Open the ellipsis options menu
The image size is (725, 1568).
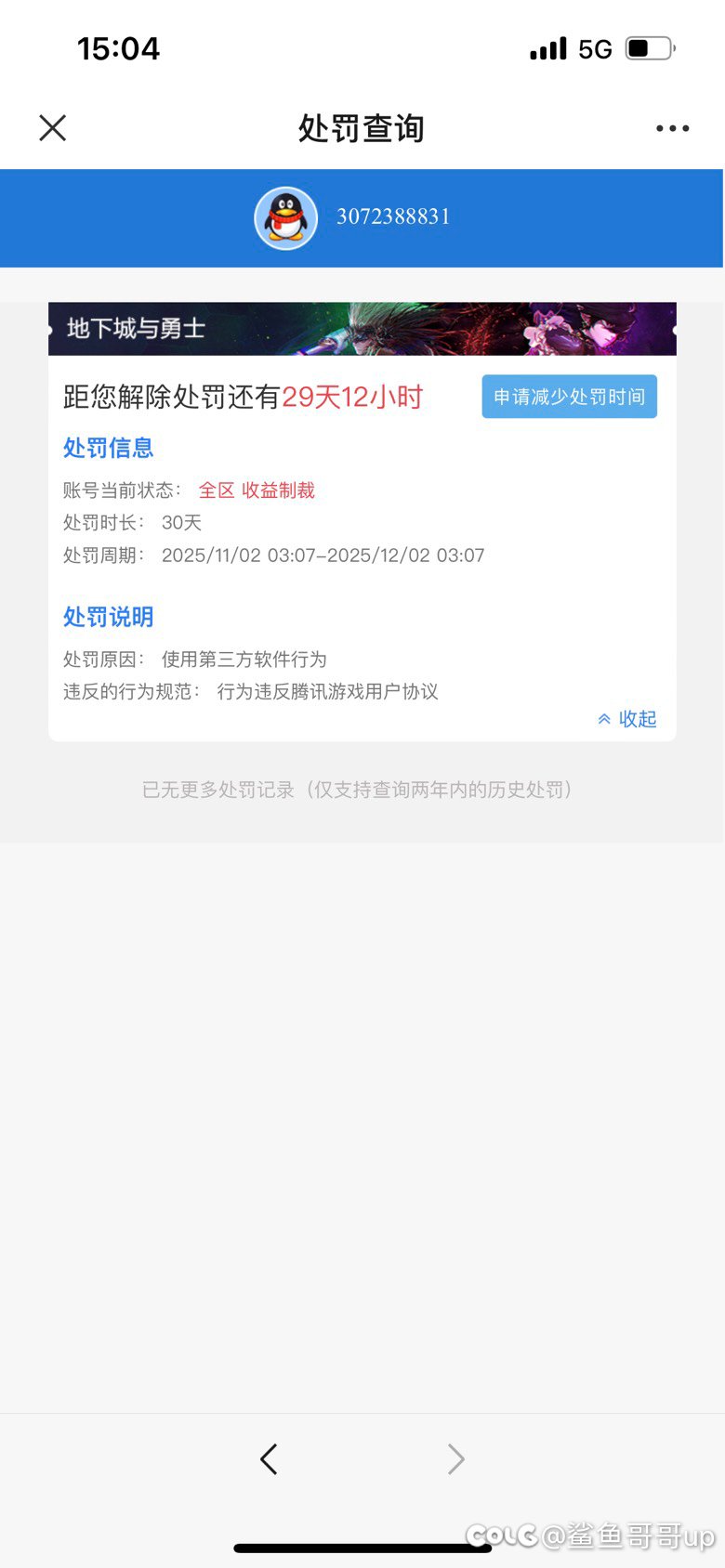click(672, 127)
